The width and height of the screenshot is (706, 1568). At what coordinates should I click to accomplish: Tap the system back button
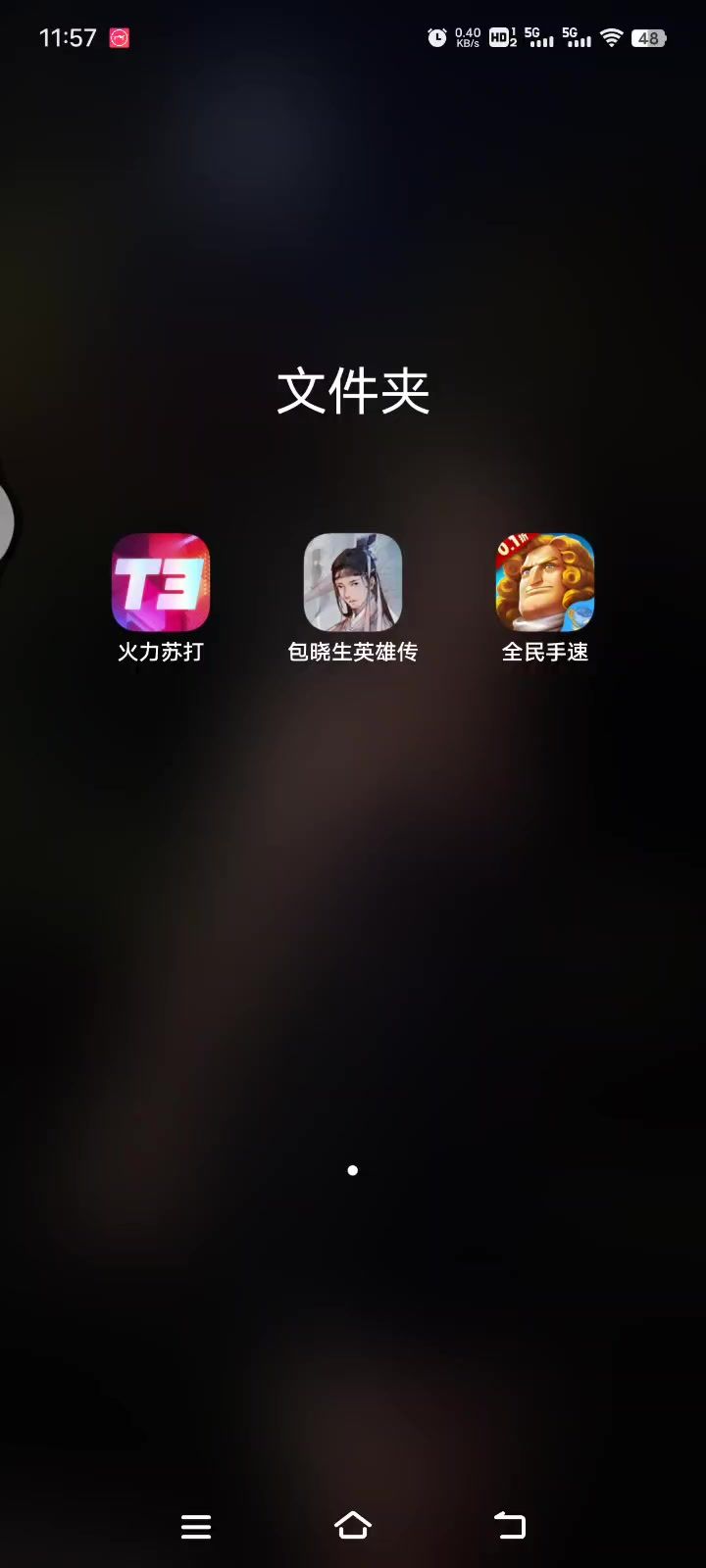510,1526
